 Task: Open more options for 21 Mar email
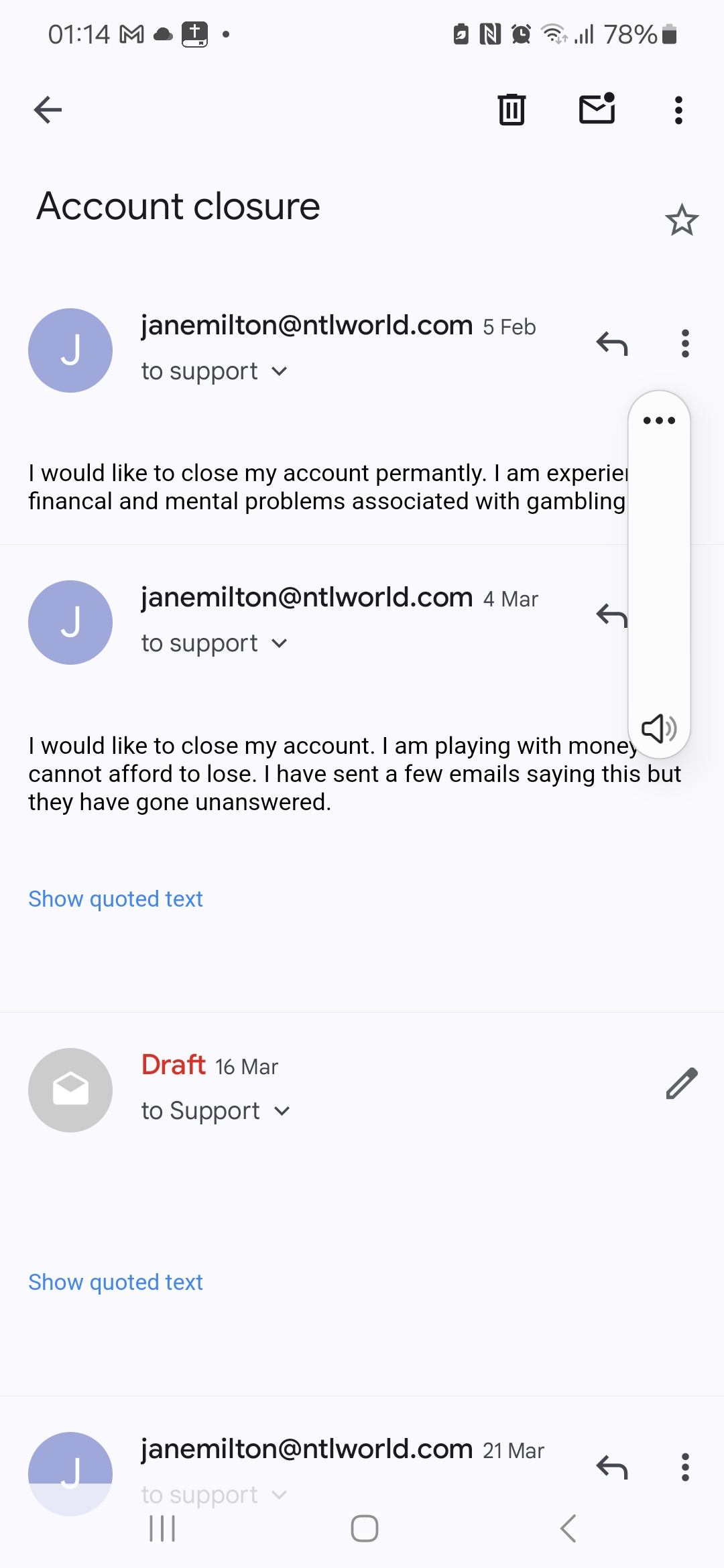tap(684, 1467)
